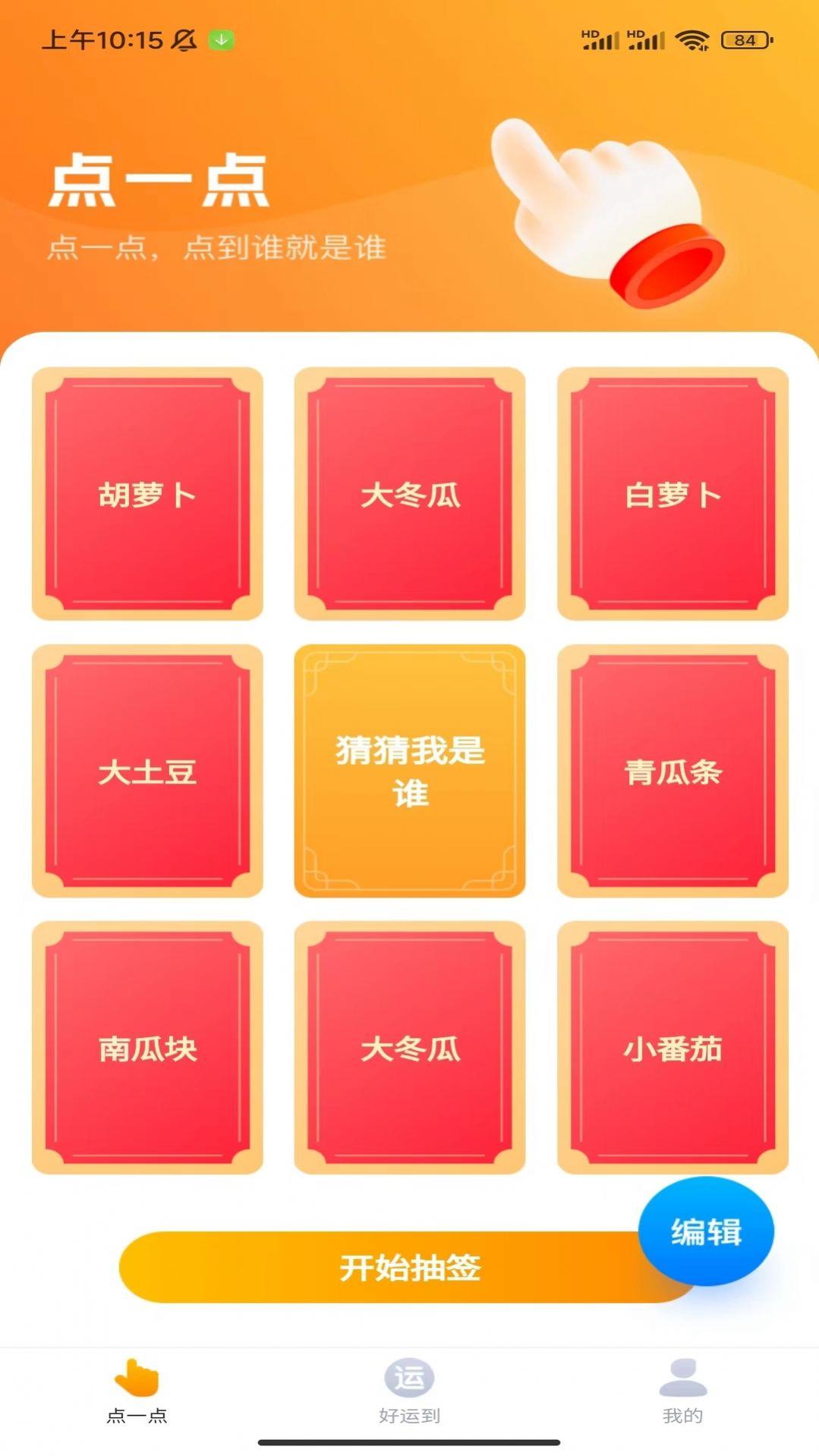Select the 青瓜条 card

click(673, 771)
